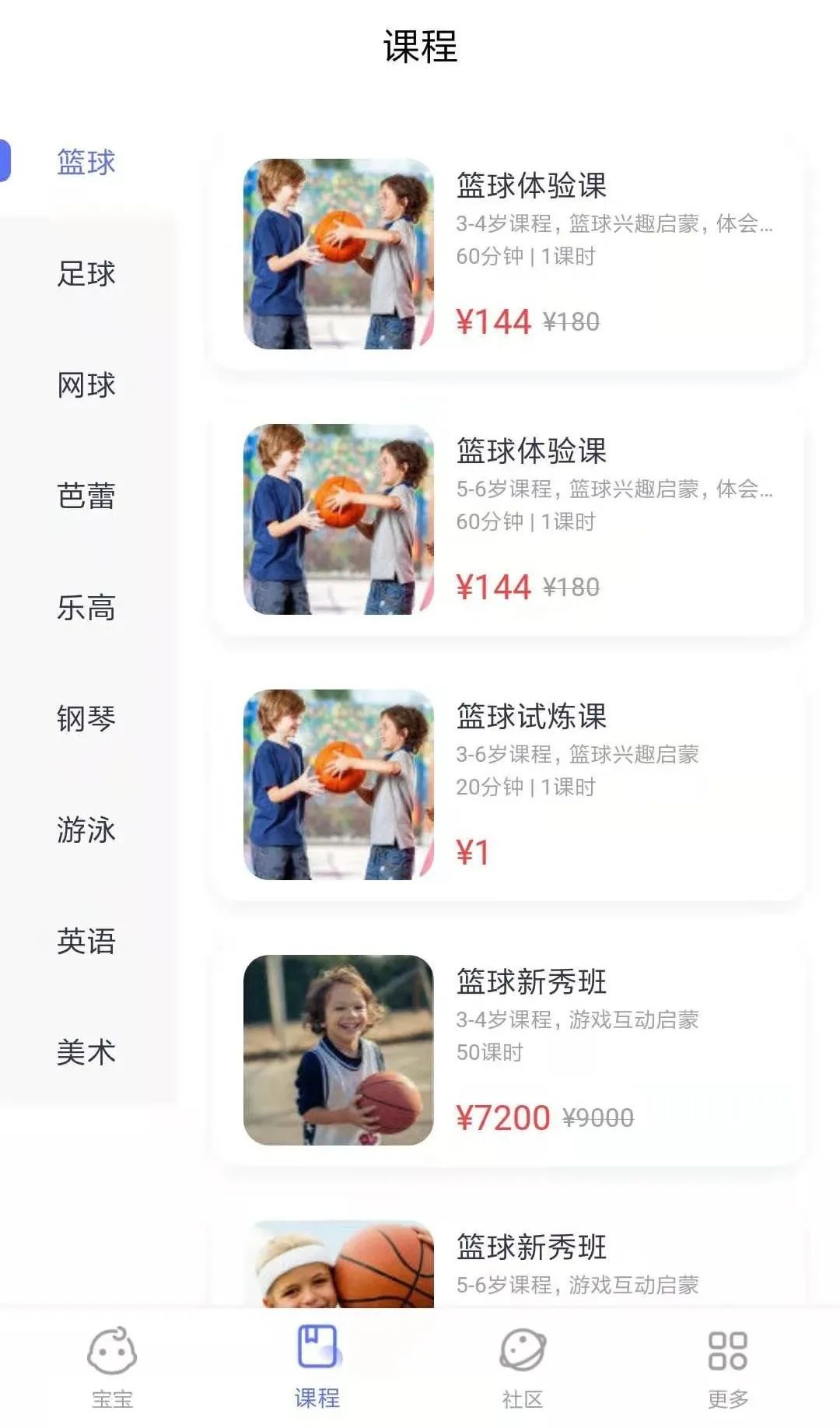
Task: Open the 美术 category
Action: pyautogui.click(x=86, y=1053)
